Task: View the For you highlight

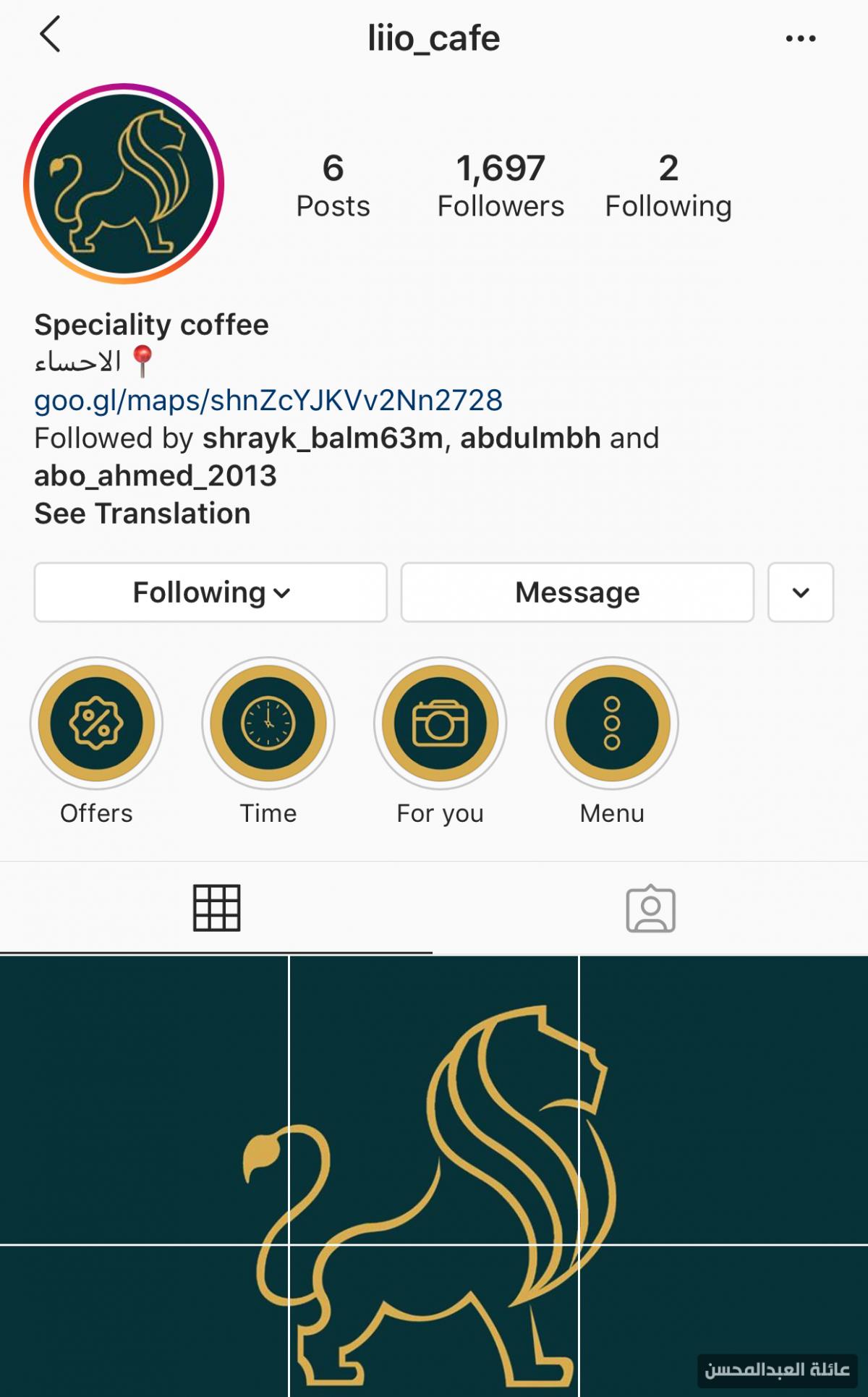Action: [x=440, y=723]
